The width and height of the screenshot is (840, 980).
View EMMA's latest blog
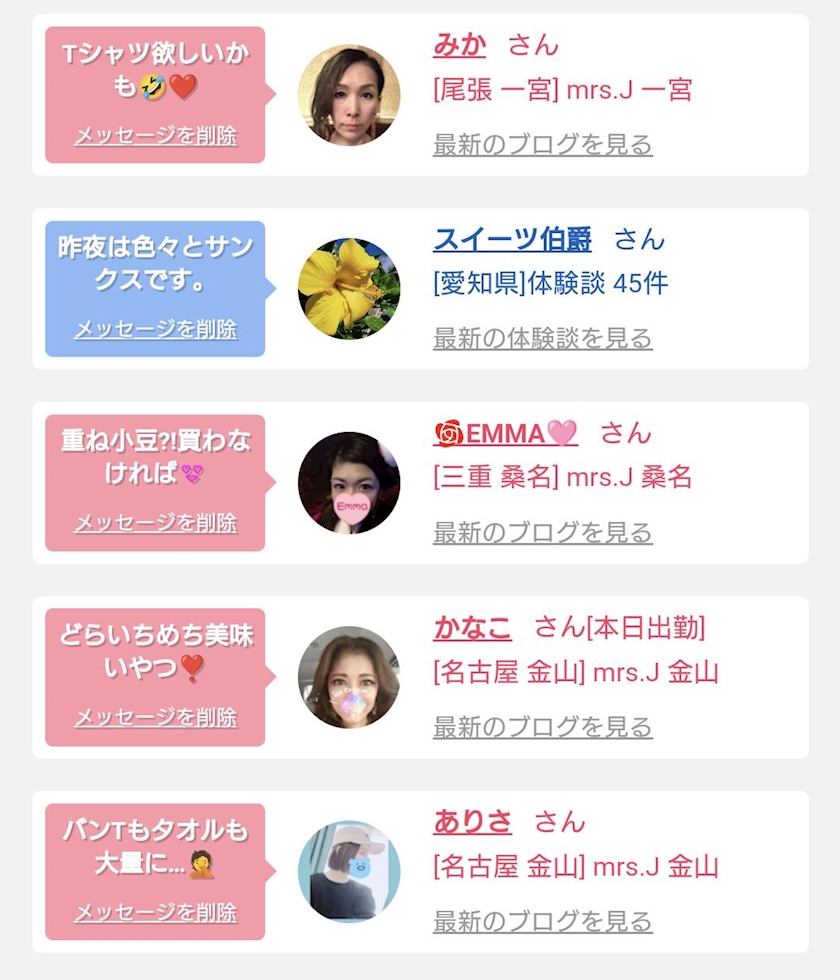(542, 532)
